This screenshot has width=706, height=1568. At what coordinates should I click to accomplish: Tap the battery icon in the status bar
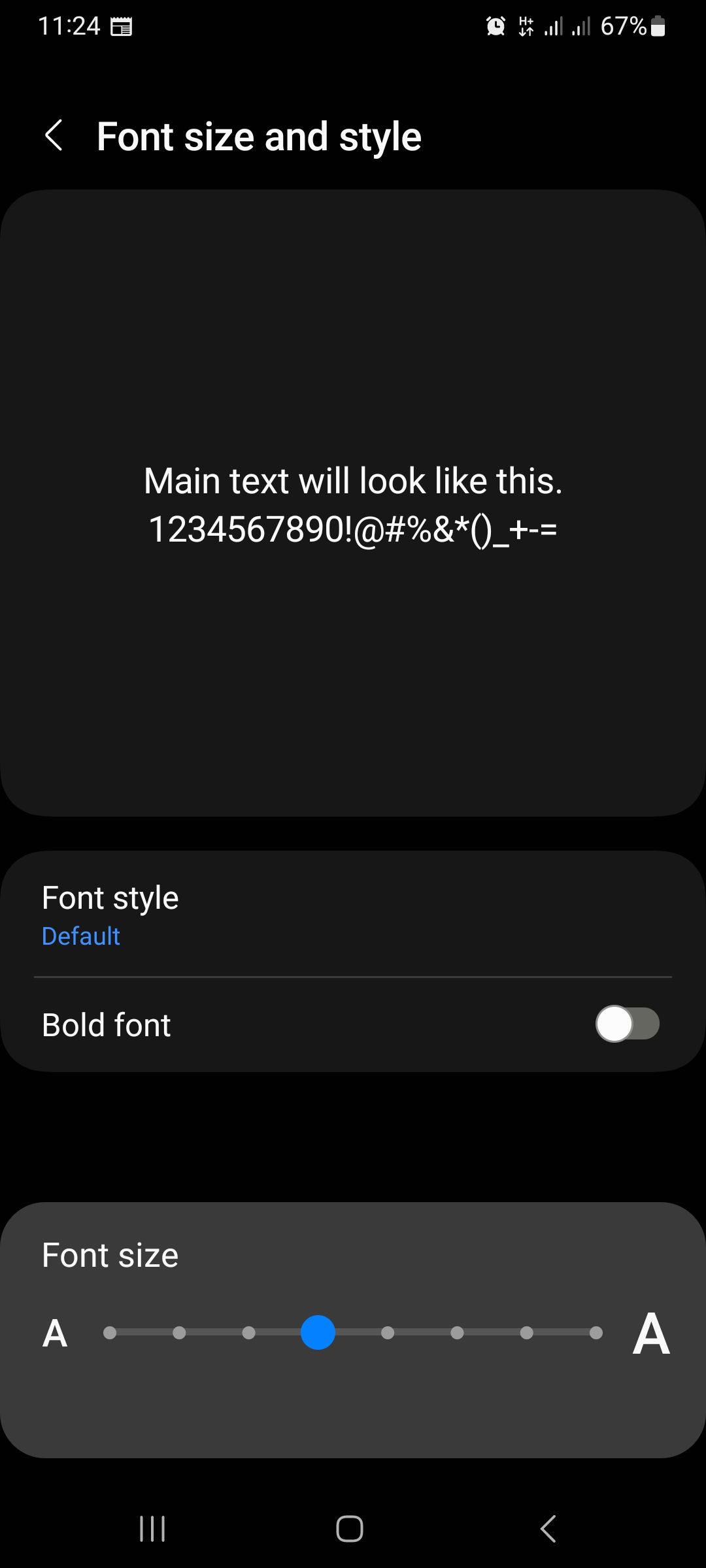(657, 27)
